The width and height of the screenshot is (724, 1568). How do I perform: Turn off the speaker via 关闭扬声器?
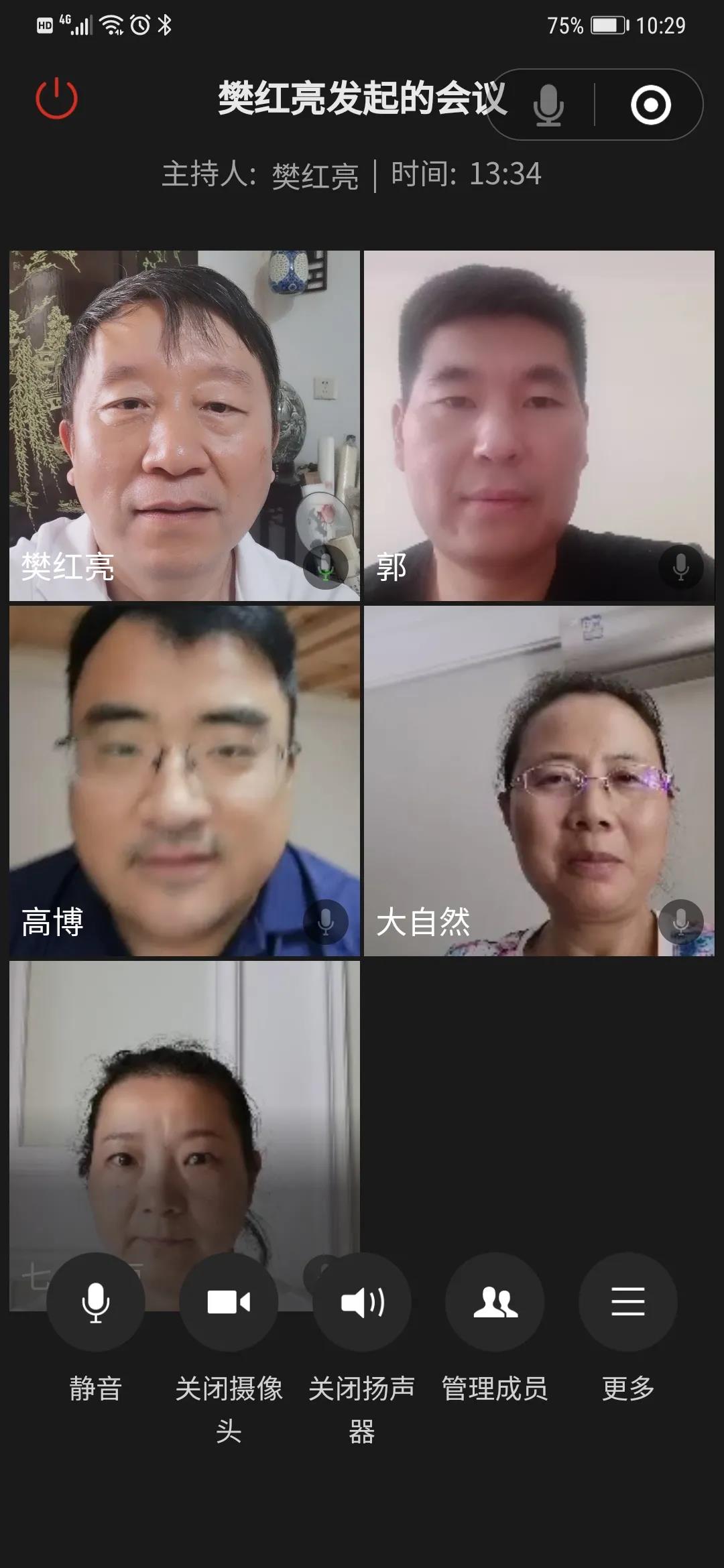(362, 1302)
